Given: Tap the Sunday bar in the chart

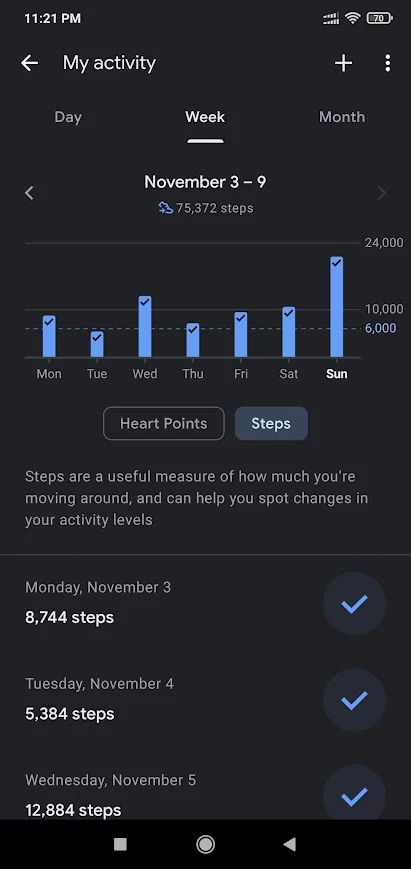Looking at the screenshot, I should [336, 306].
